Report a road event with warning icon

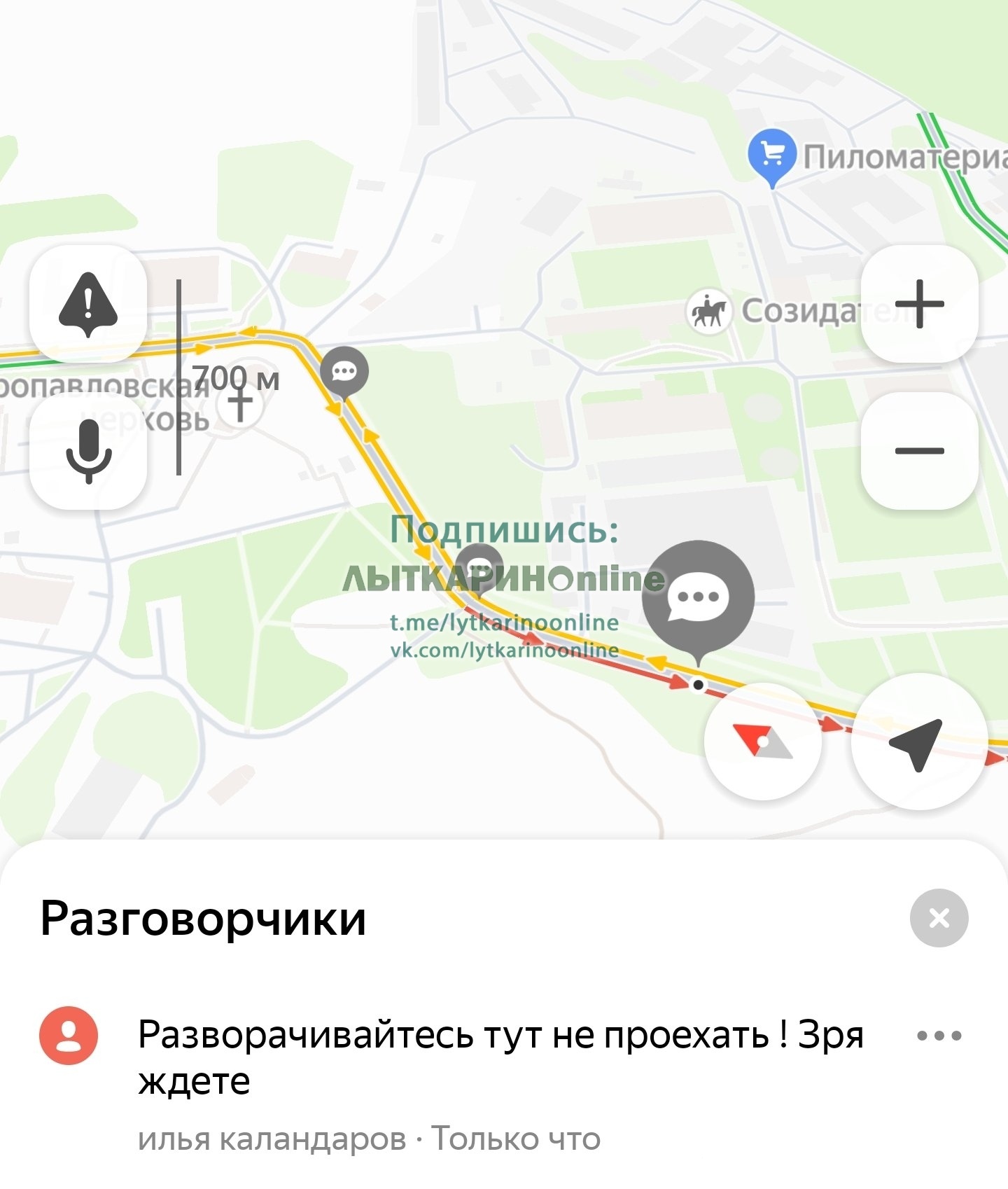[x=88, y=304]
